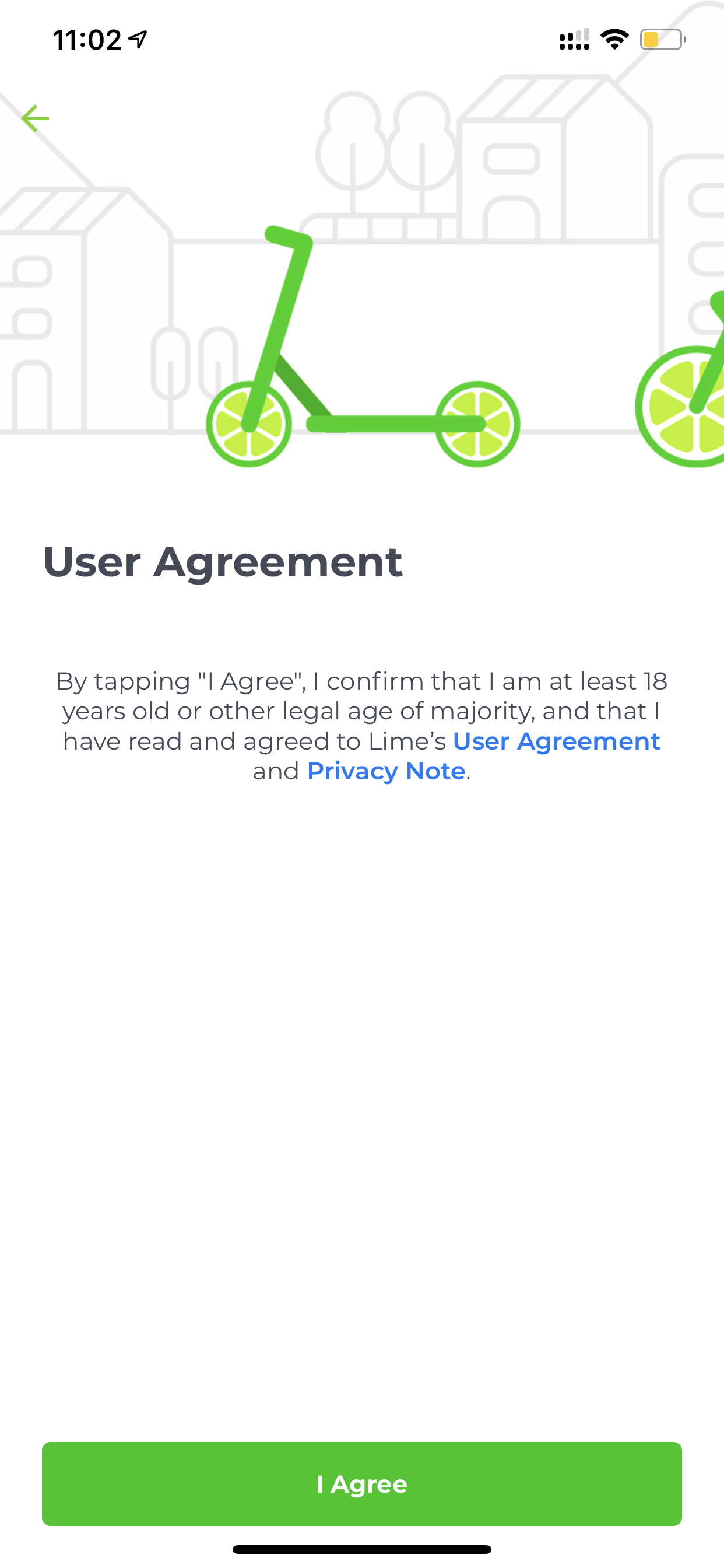Tap the I Agree button

(362, 1483)
